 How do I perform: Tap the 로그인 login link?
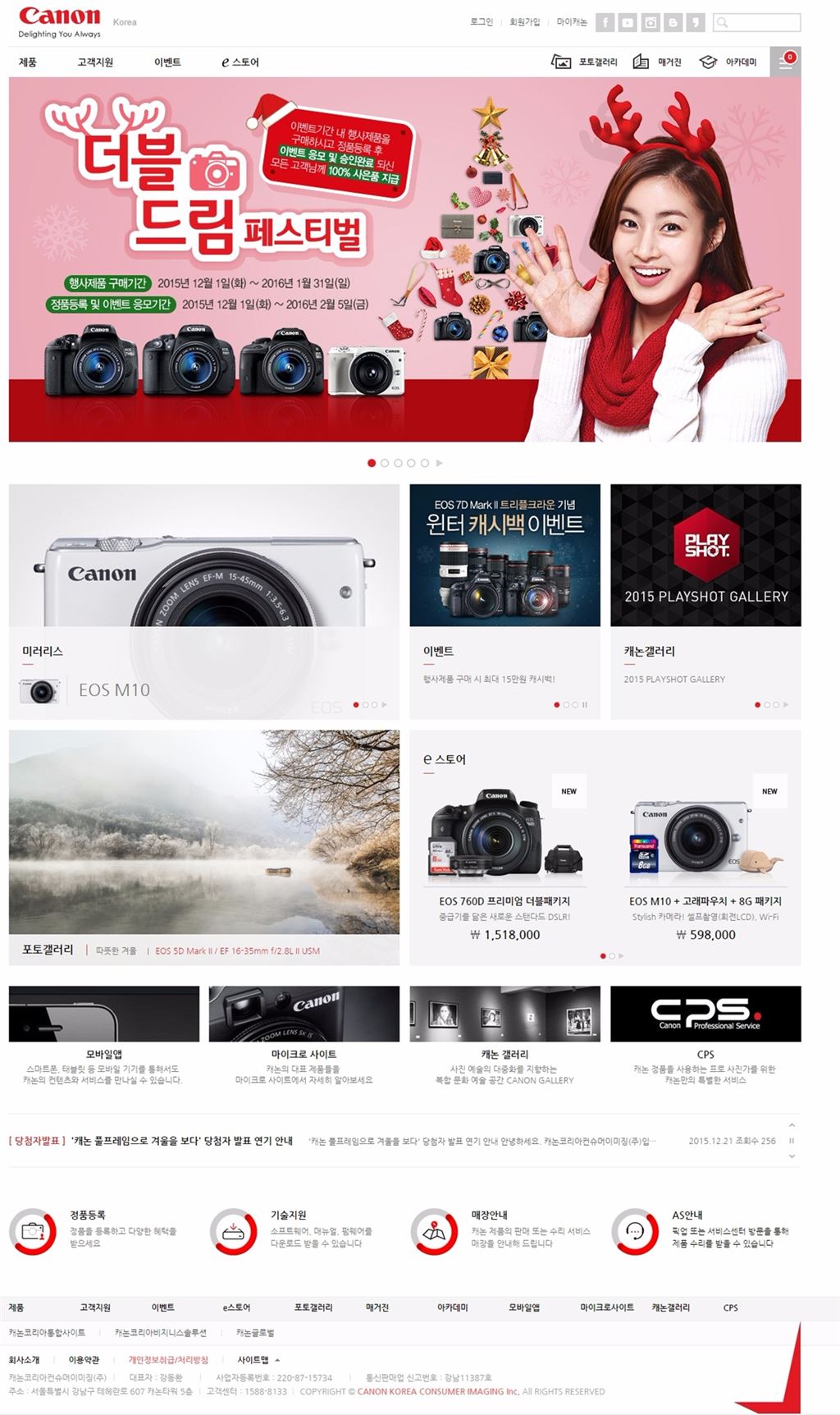(482, 22)
